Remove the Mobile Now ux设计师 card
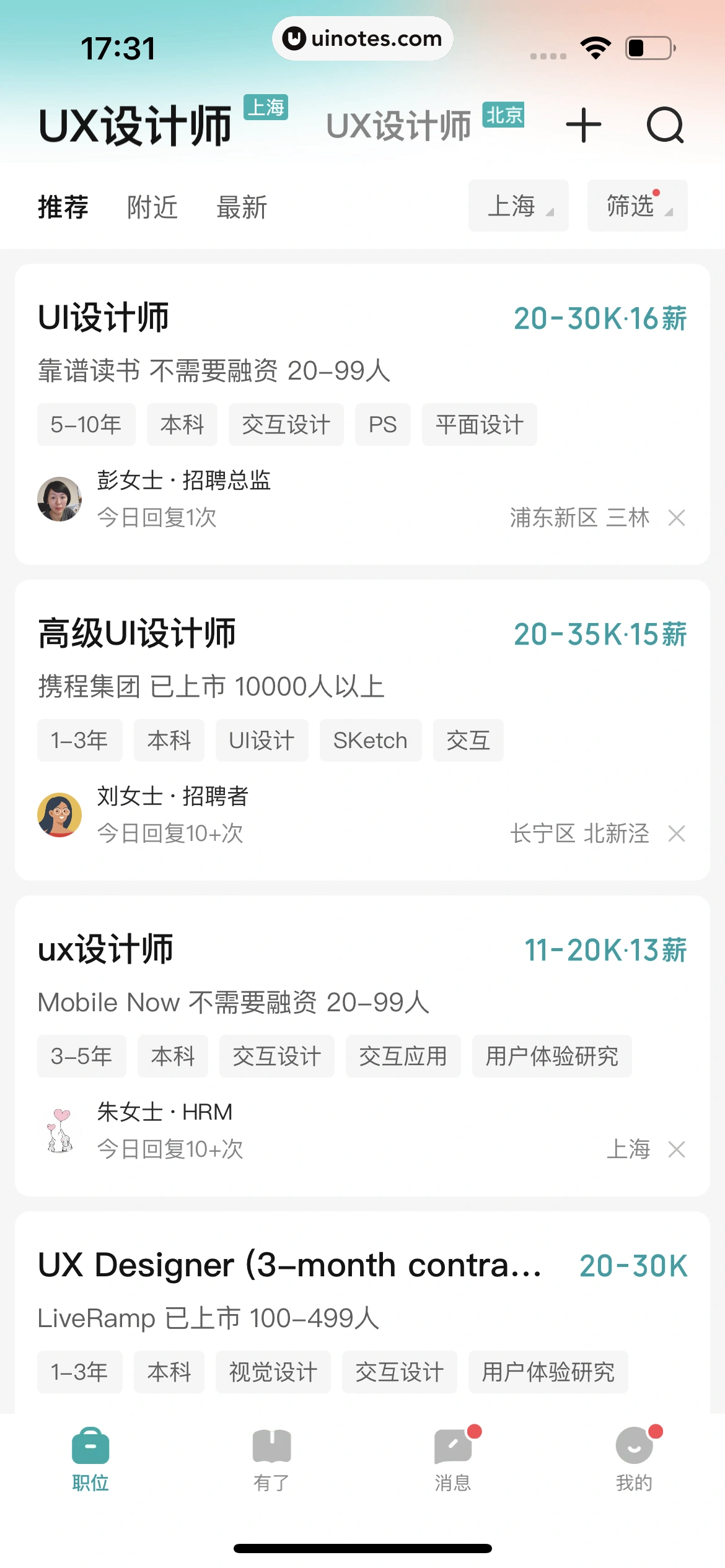The height and width of the screenshot is (1568, 725). point(677,1150)
